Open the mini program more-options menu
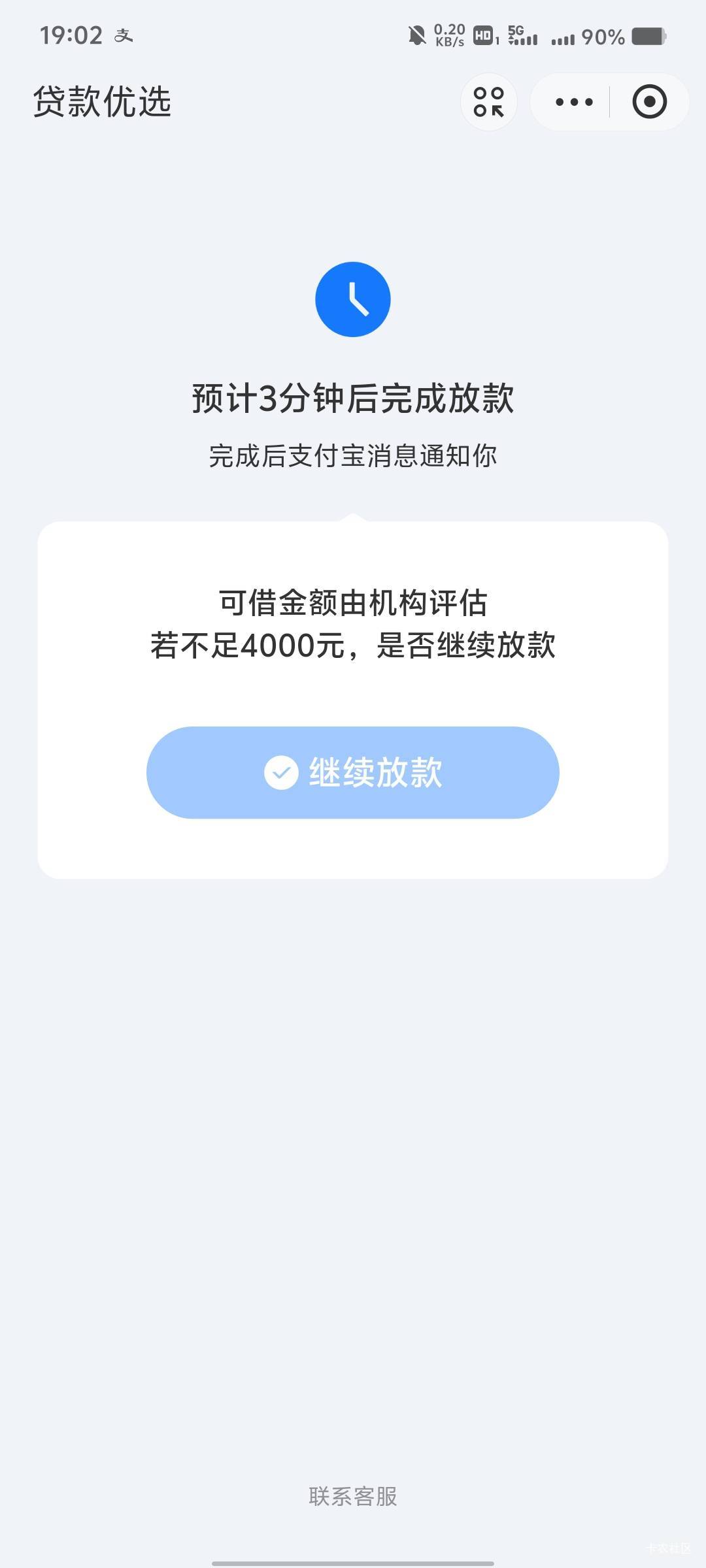This screenshot has width=706, height=1568. point(573,102)
